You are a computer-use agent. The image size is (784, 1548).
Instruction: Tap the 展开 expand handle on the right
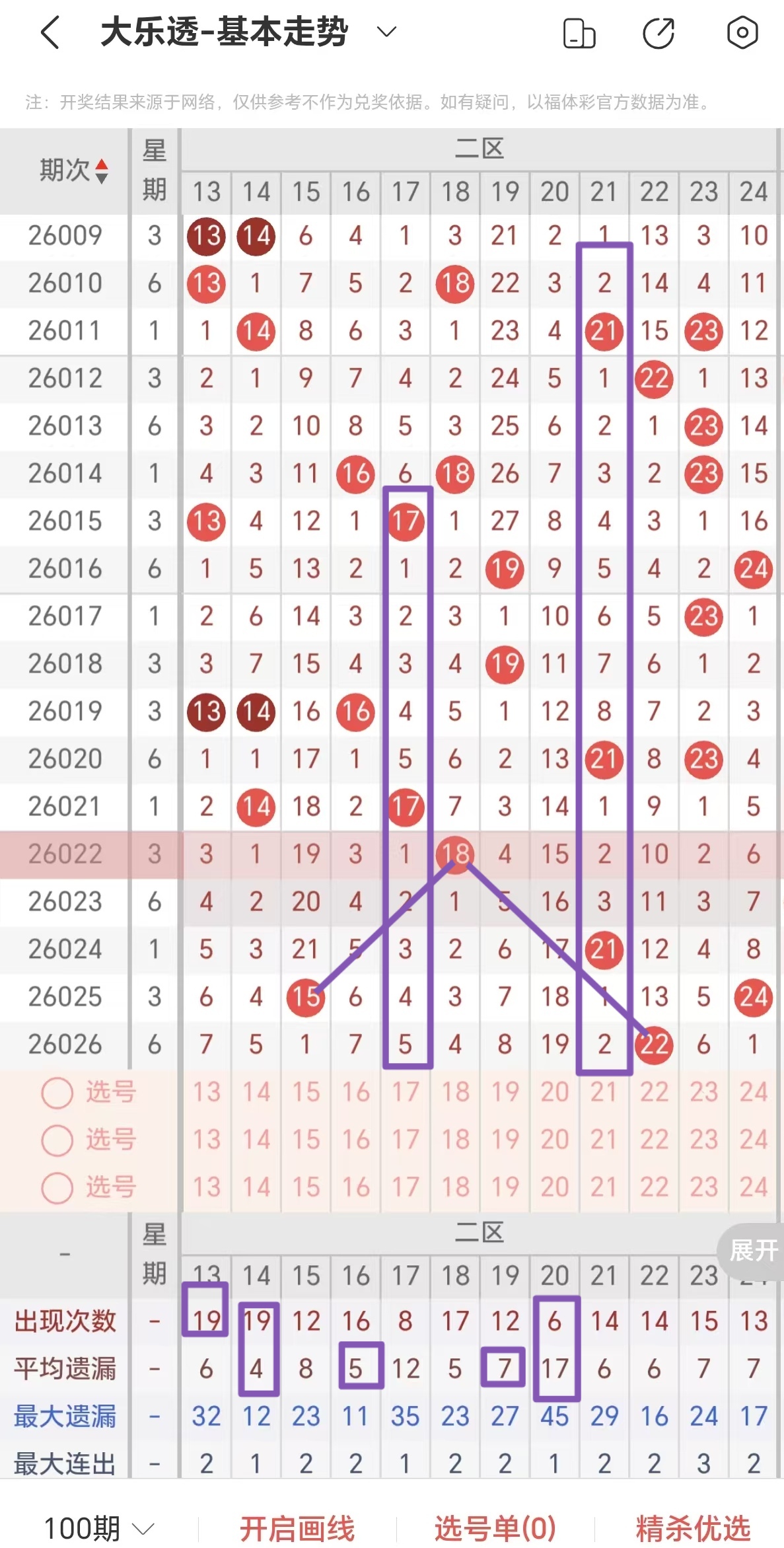coord(756,1251)
